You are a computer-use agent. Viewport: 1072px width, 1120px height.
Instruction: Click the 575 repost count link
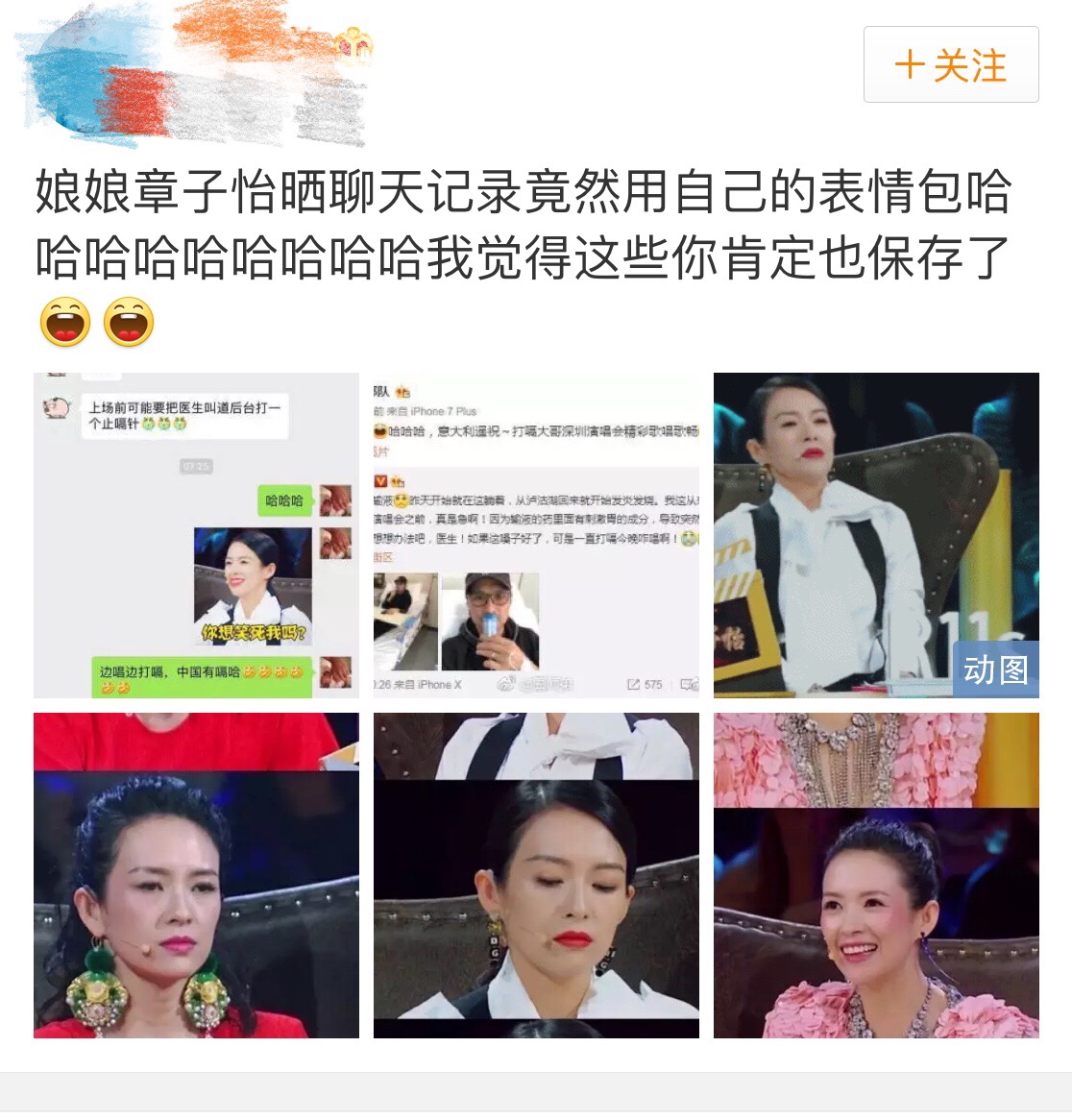tap(652, 683)
